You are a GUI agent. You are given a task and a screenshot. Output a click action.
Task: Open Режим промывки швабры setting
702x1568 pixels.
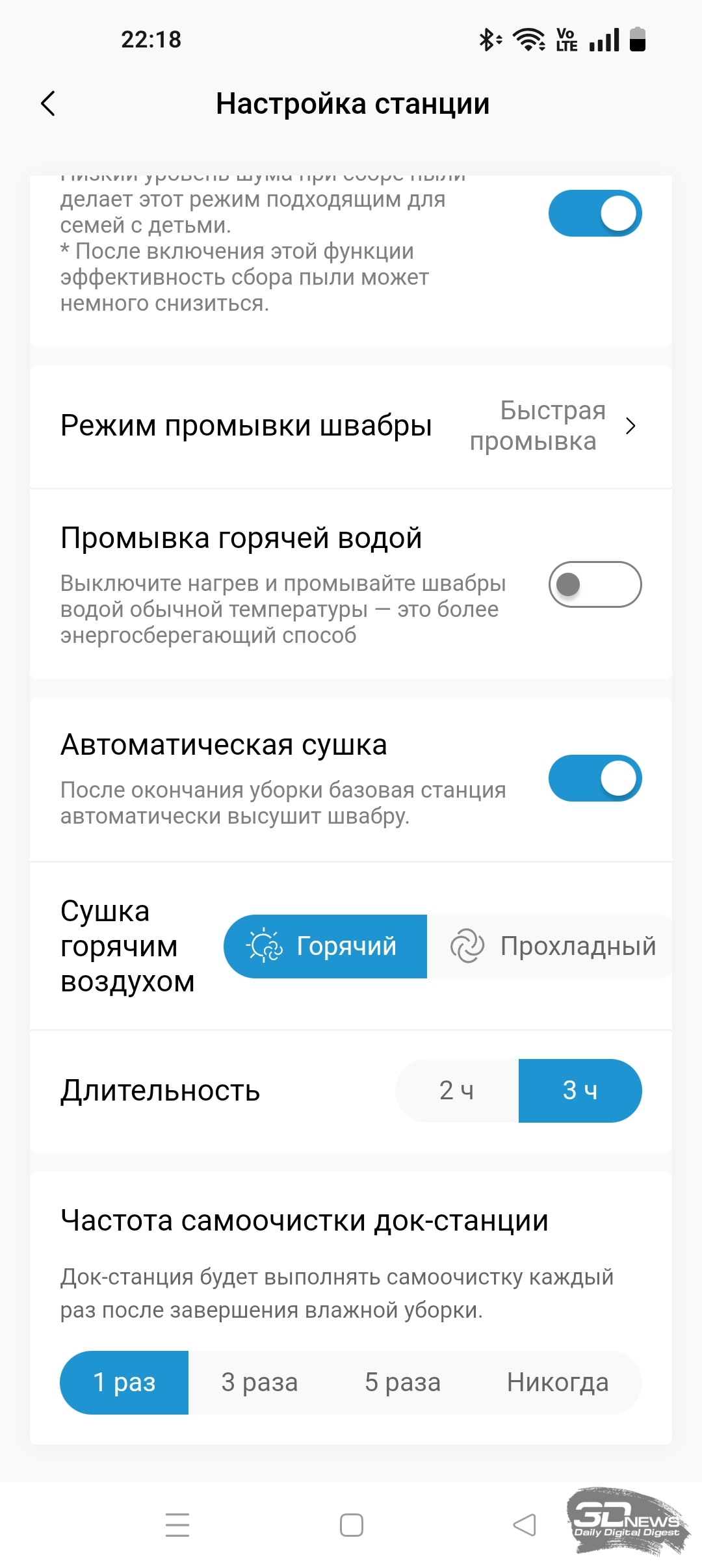[x=351, y=426]
